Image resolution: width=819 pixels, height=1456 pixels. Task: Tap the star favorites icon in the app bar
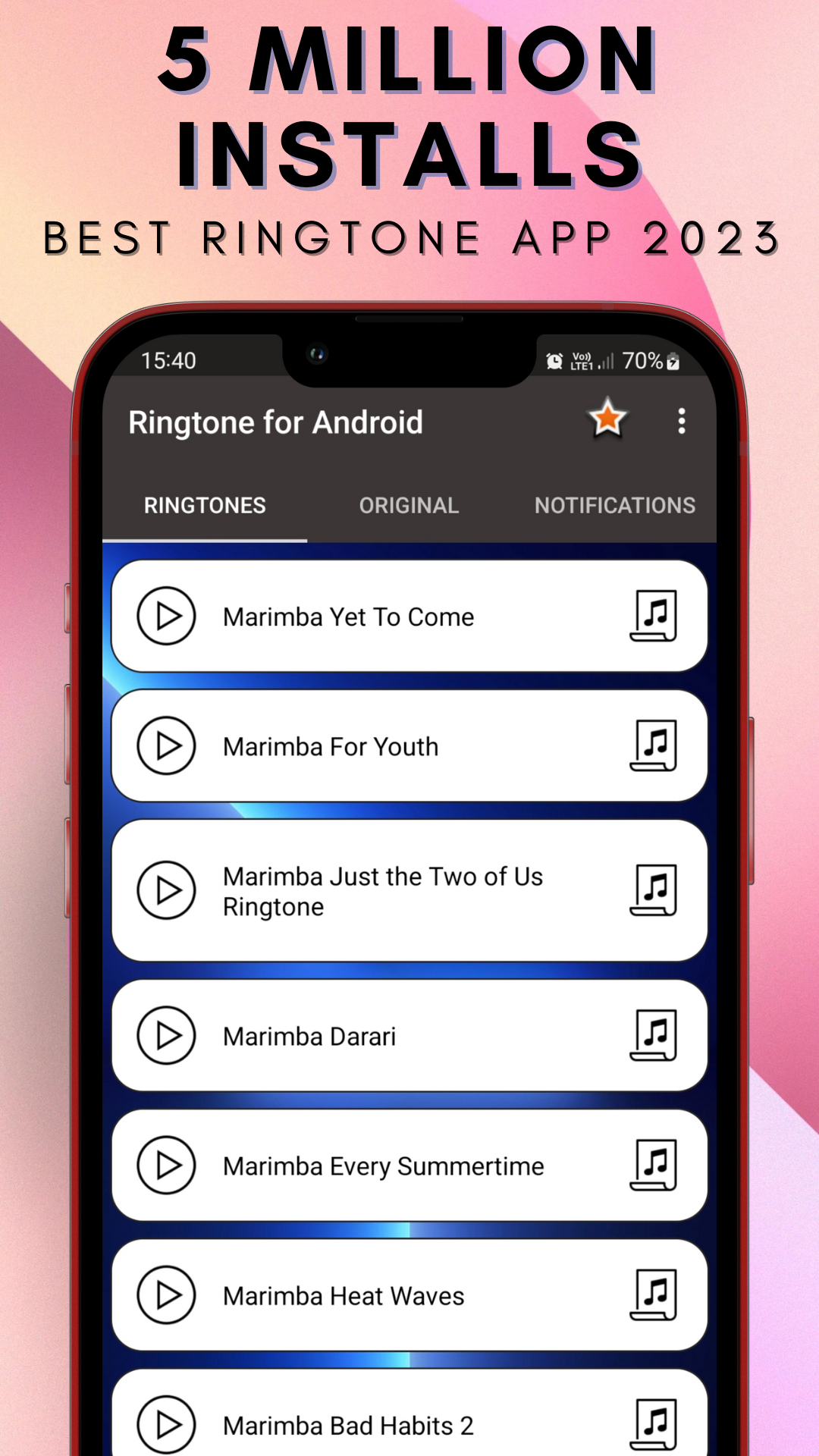pos(606,421)
